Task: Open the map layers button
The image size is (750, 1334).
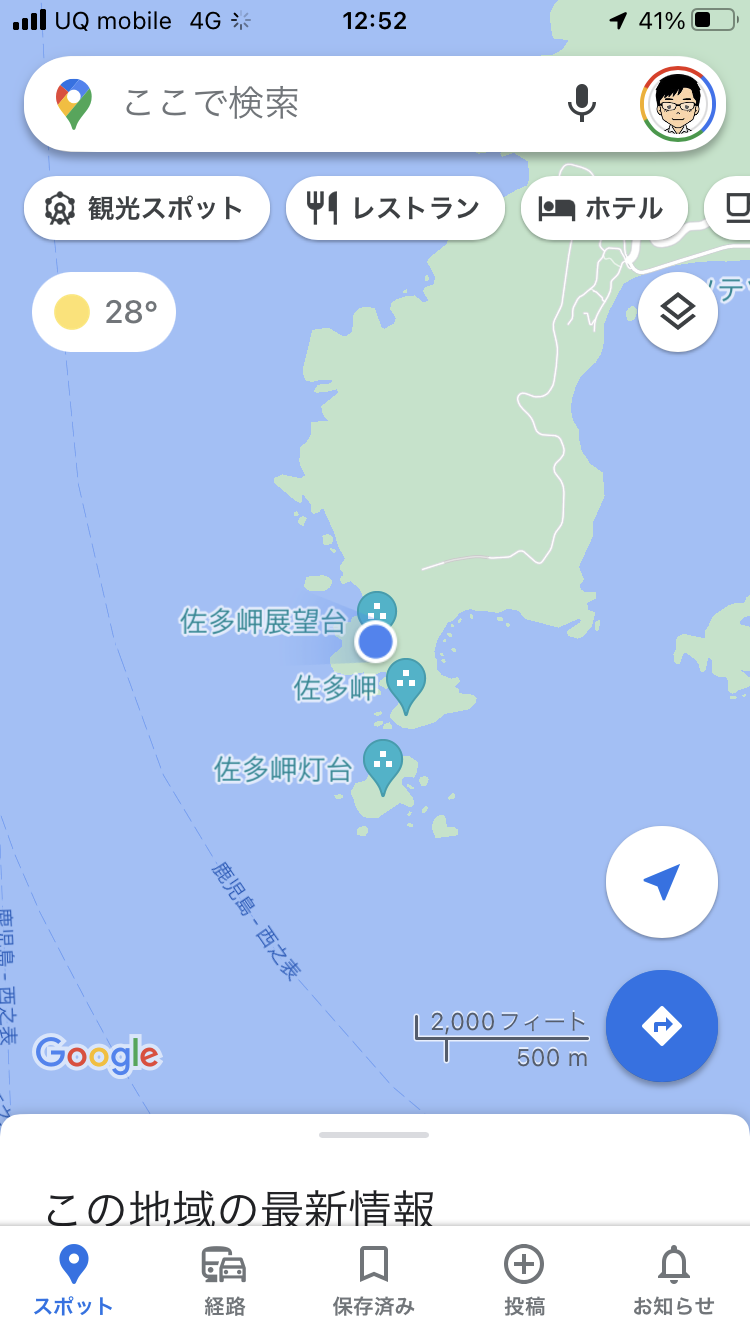Action: pos(677,312)
